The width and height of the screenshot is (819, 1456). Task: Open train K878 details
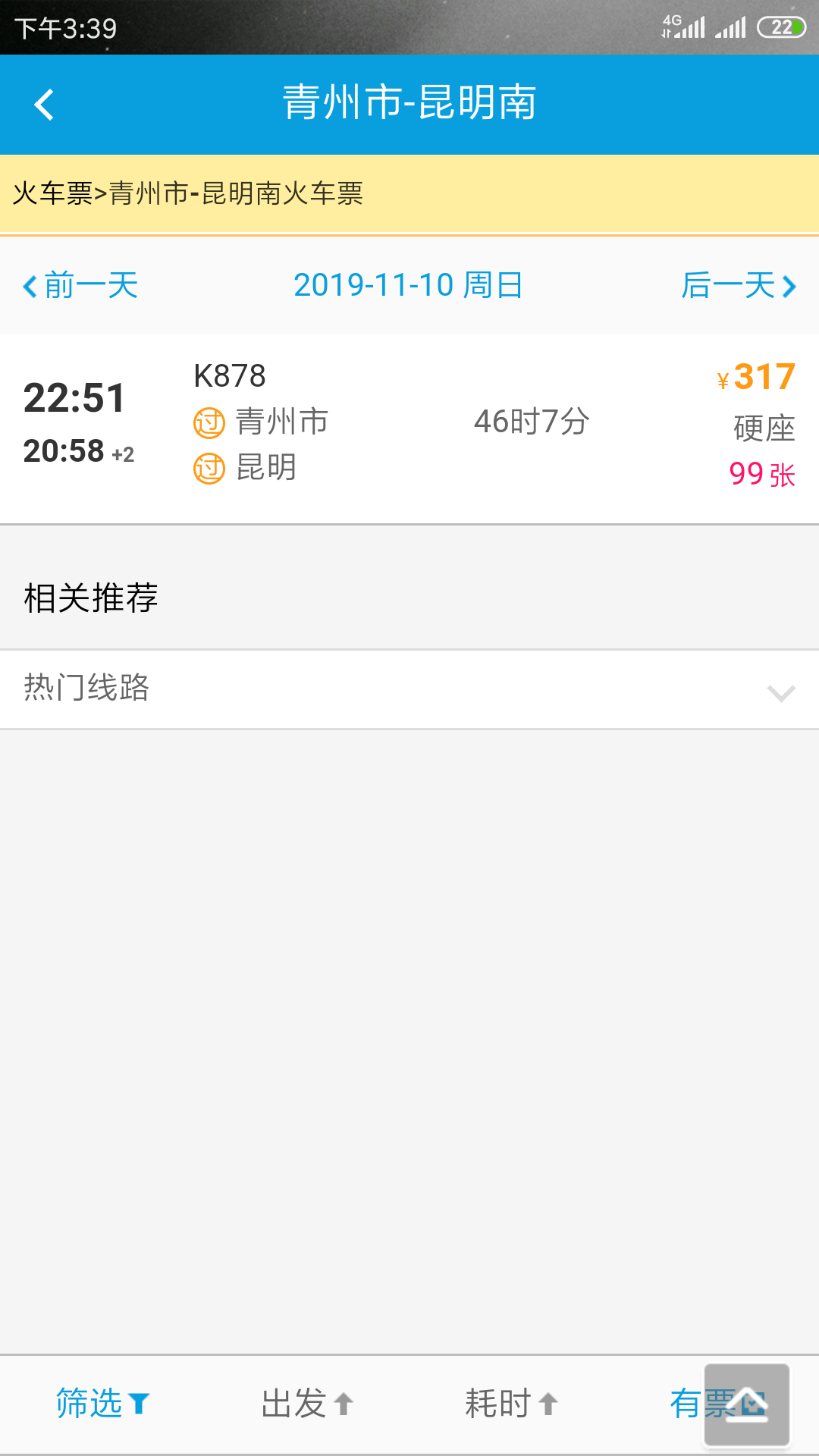click(409, 428)
